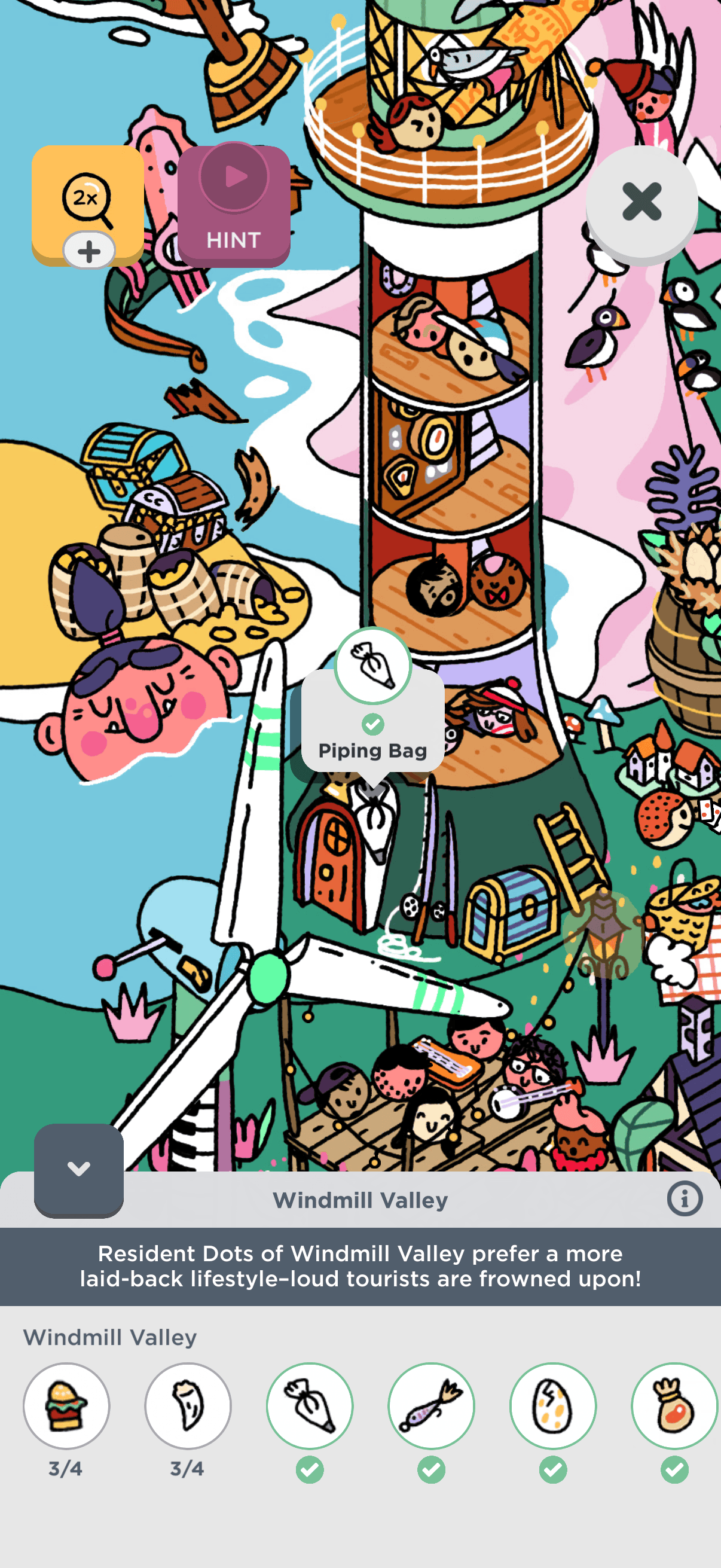Select the found fish lure item
The width and height of the screenshot is (721, 1568).
(x=432, y=1406)
